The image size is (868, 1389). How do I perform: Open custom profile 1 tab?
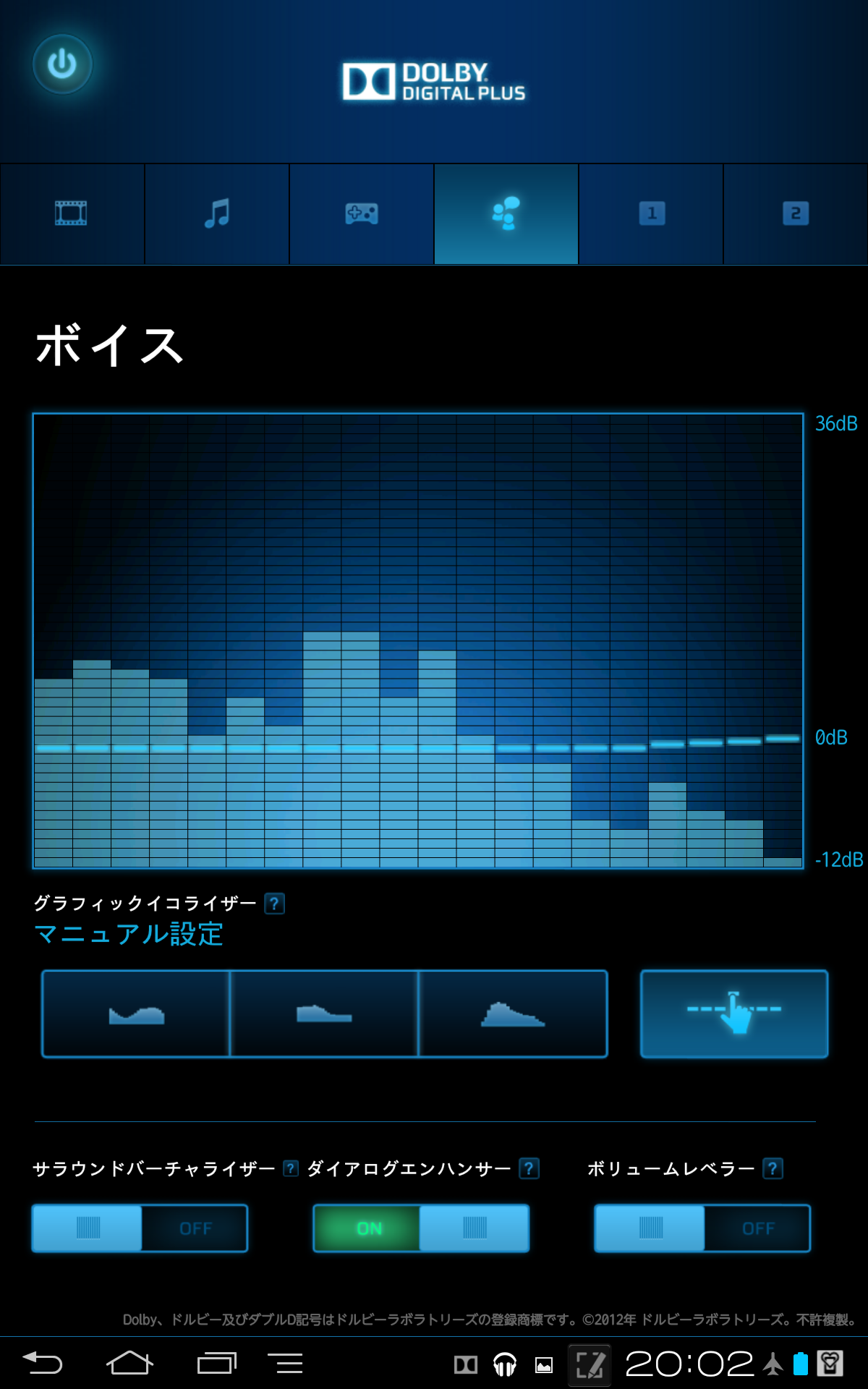tap(651, 213)
